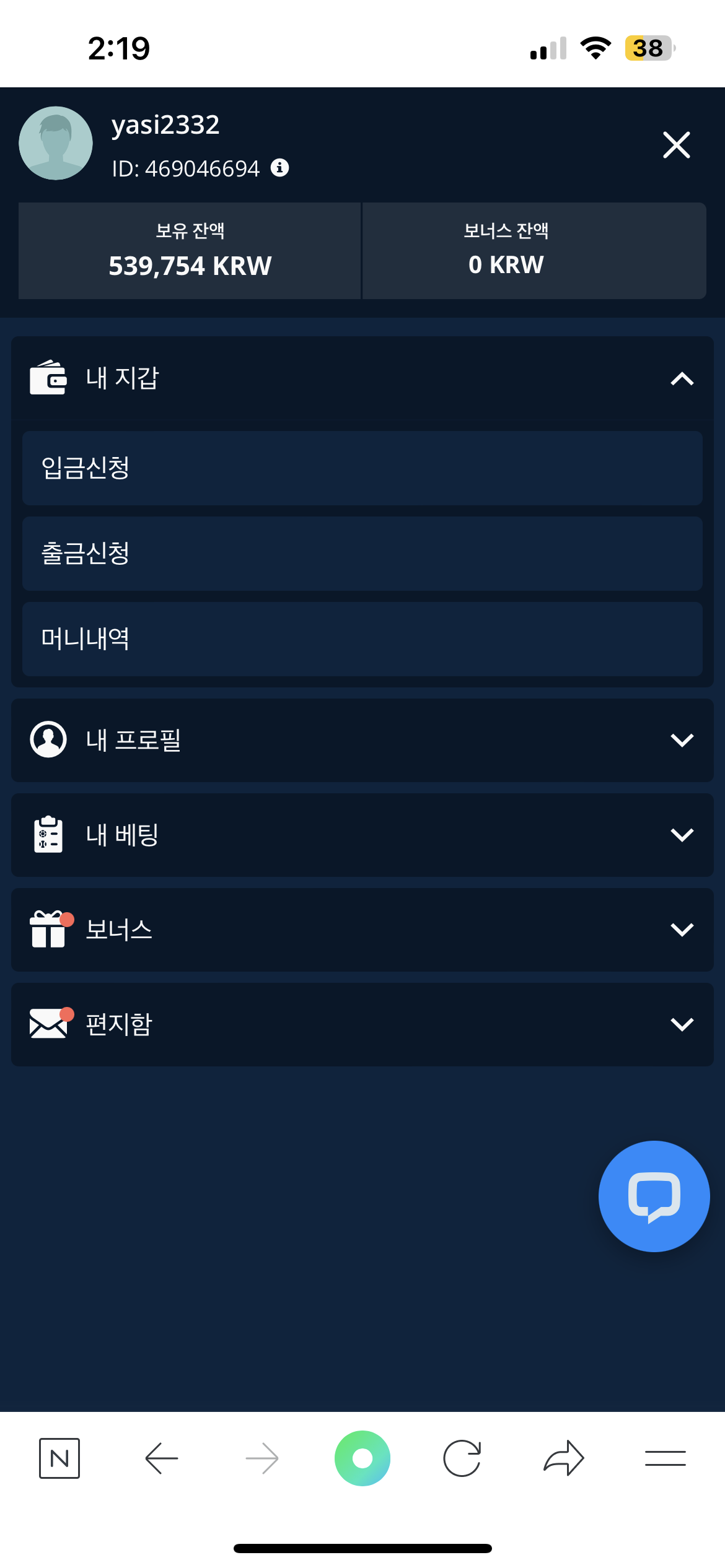Screen dimensions: 725x1568
Task: Open the live chat support bubble
Action: coord(654,1196)
